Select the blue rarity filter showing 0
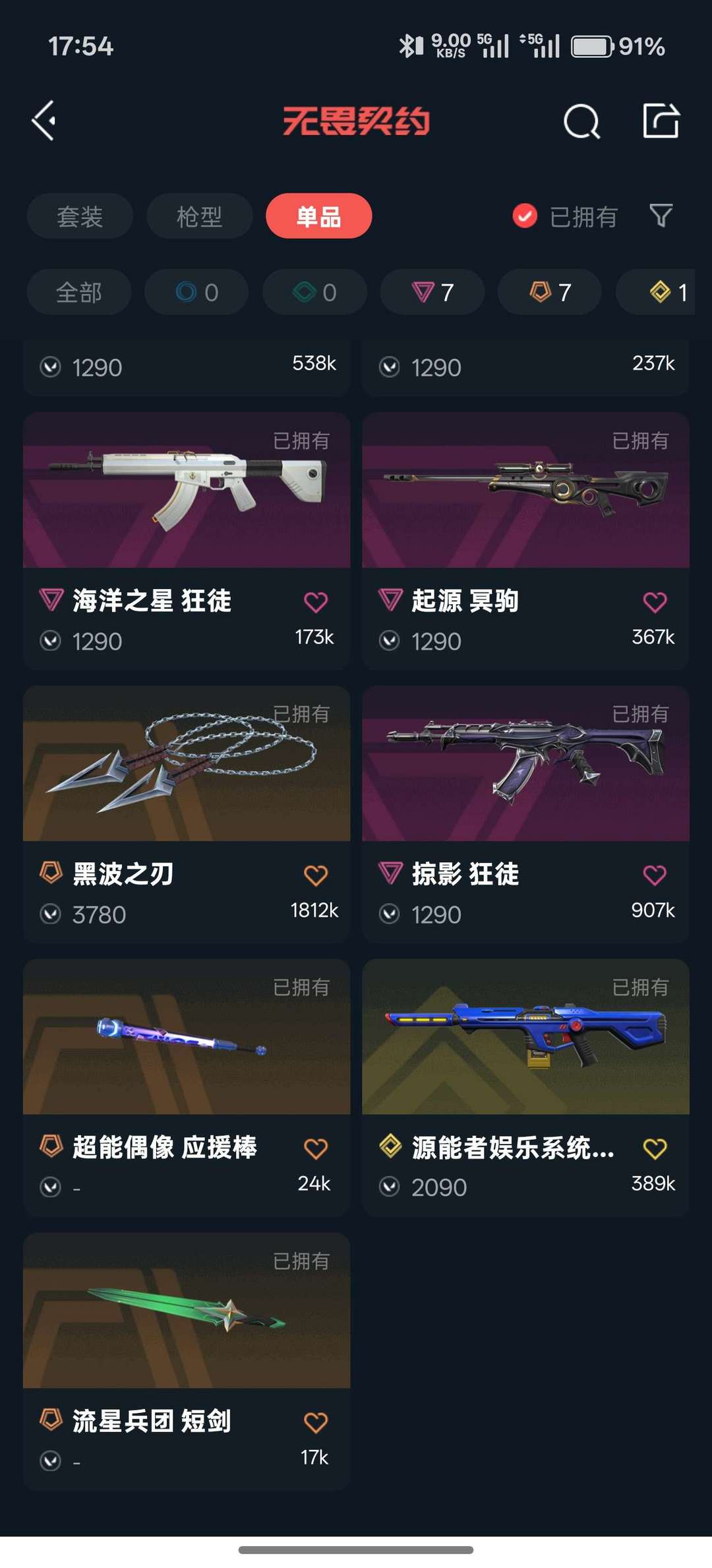This screenshot has width=712, height=1568. click(196, 292)
